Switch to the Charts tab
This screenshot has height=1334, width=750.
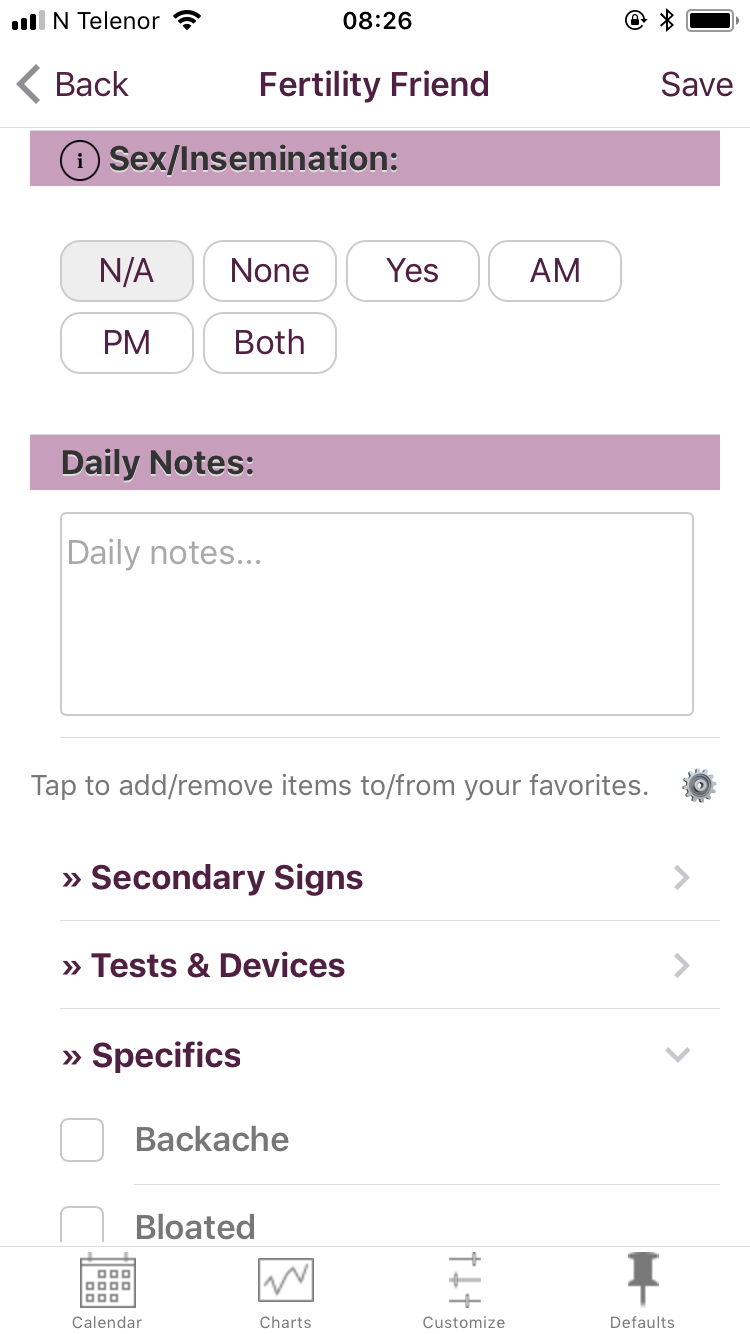point(286,1292)
